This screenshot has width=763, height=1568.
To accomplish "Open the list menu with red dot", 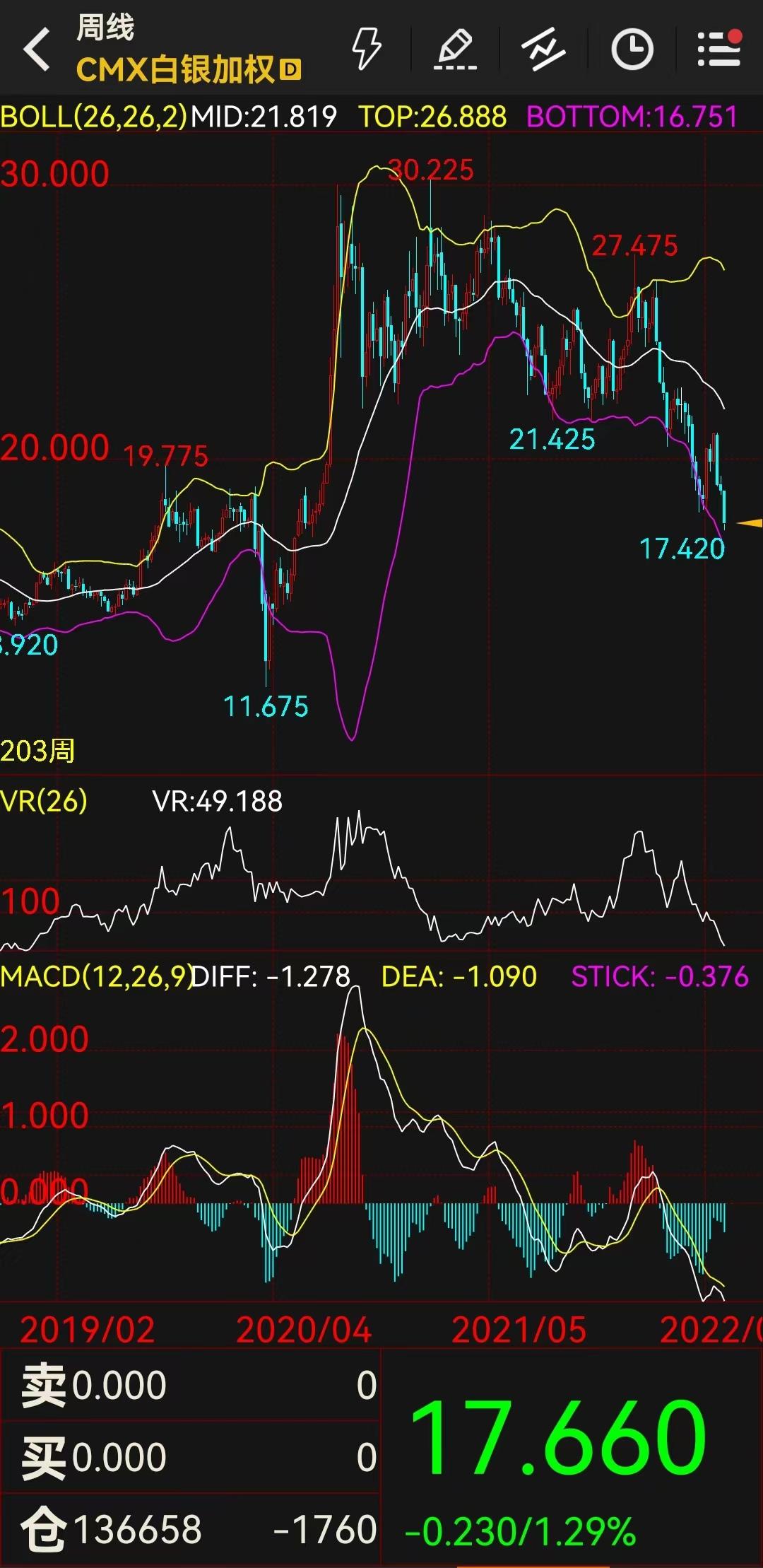I will [x=719, y=48].
